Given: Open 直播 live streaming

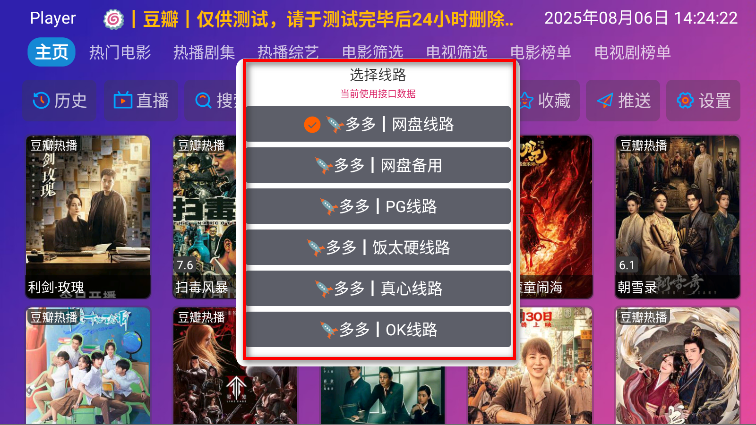Looking at the screenshot, I should point(140,100).
